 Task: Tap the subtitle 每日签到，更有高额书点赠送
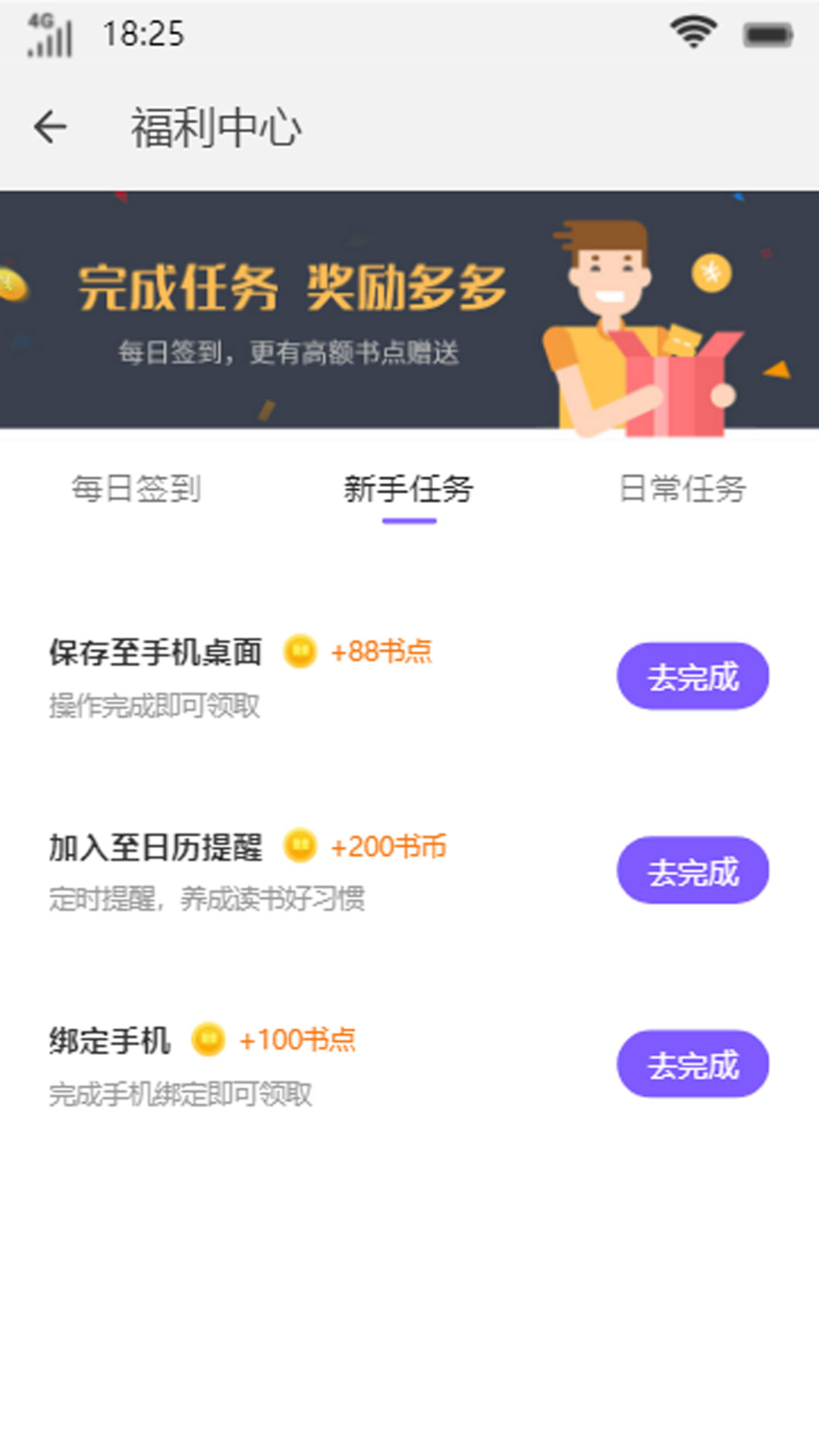point(292,350)
